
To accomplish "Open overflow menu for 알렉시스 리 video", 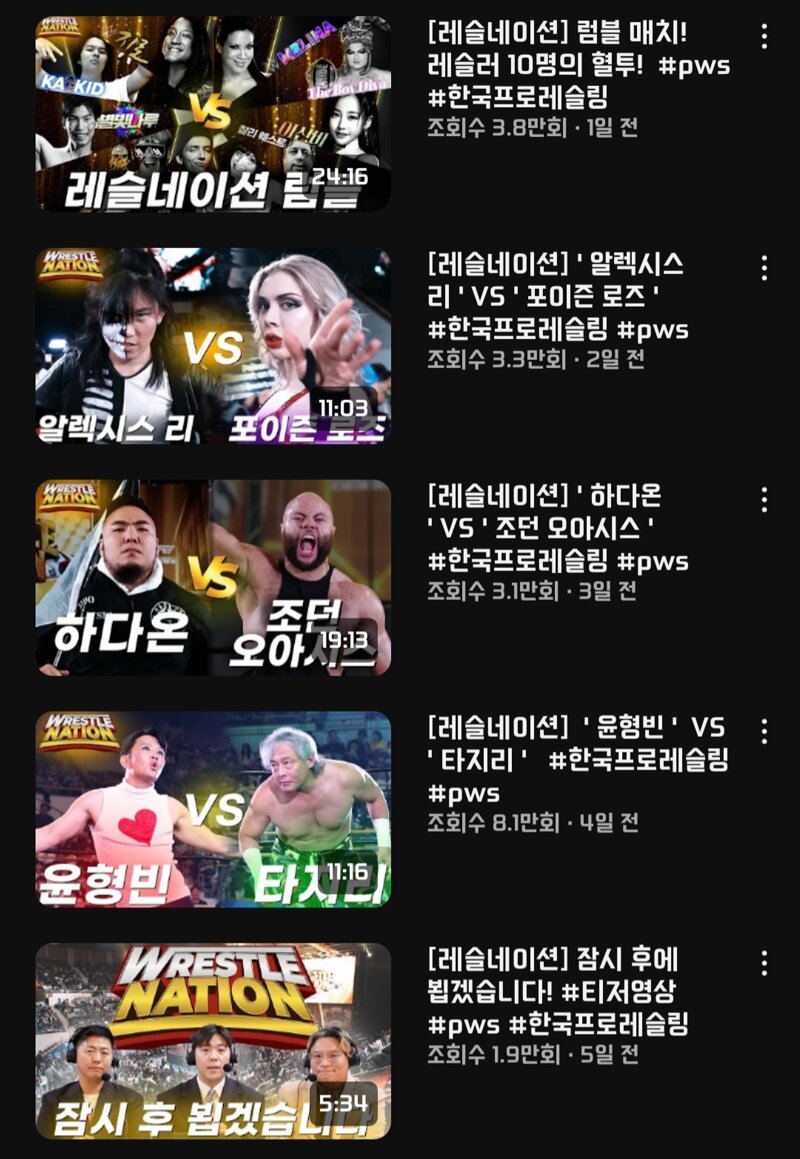I will click(764, 268).
